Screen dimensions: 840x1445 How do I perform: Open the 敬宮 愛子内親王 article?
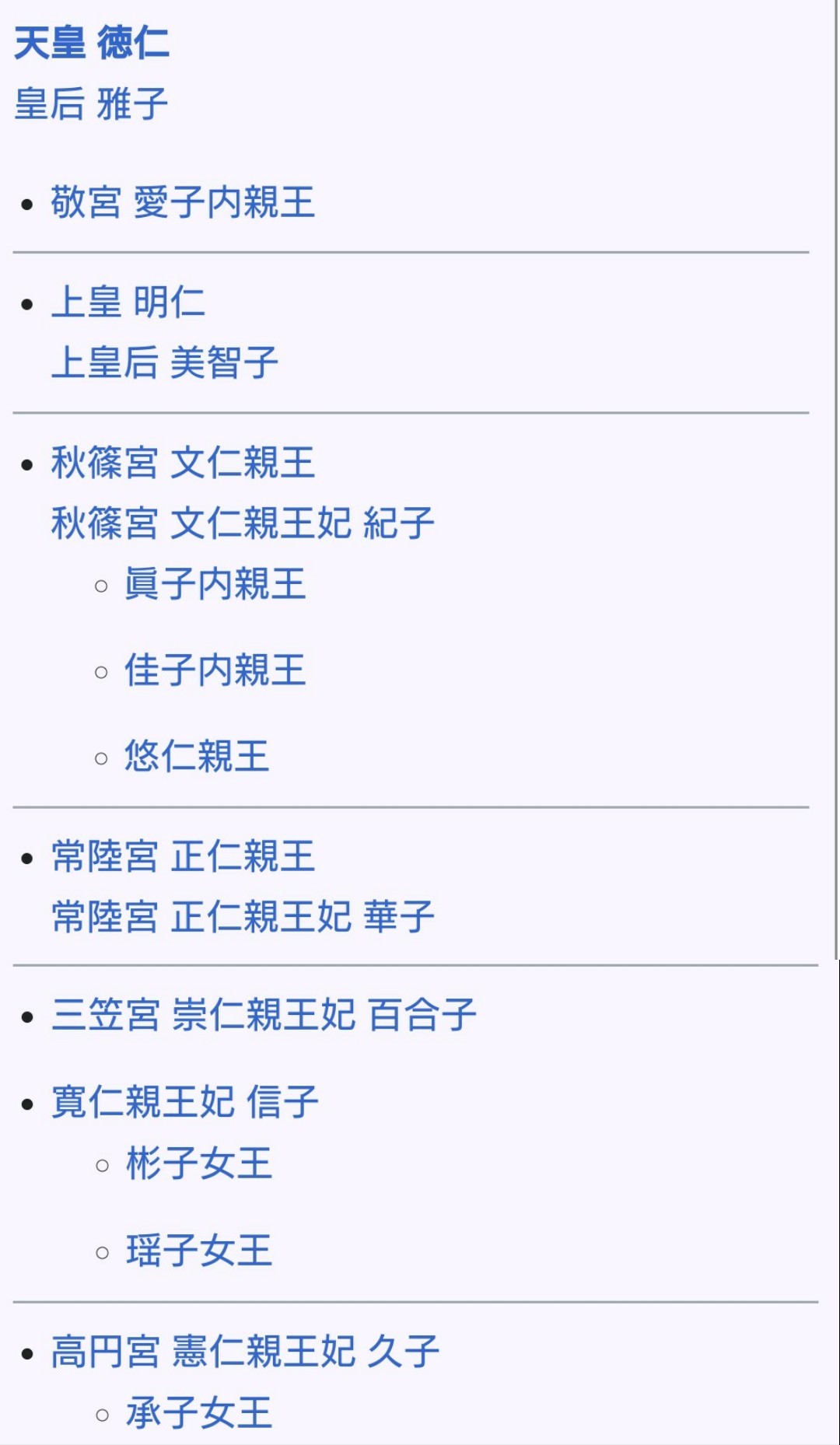coord(183,202)
